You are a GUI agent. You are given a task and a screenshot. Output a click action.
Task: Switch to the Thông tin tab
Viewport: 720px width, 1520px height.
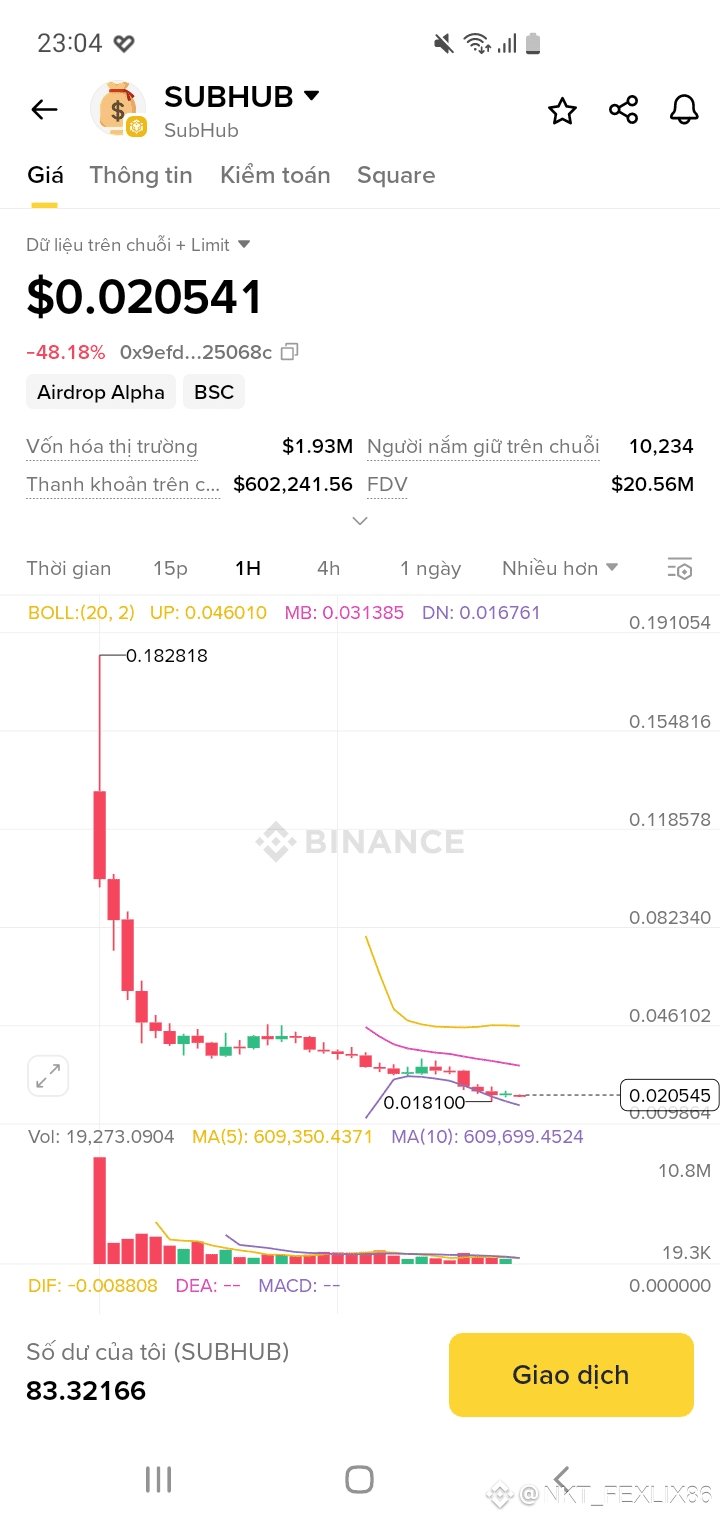click(141, 175)
